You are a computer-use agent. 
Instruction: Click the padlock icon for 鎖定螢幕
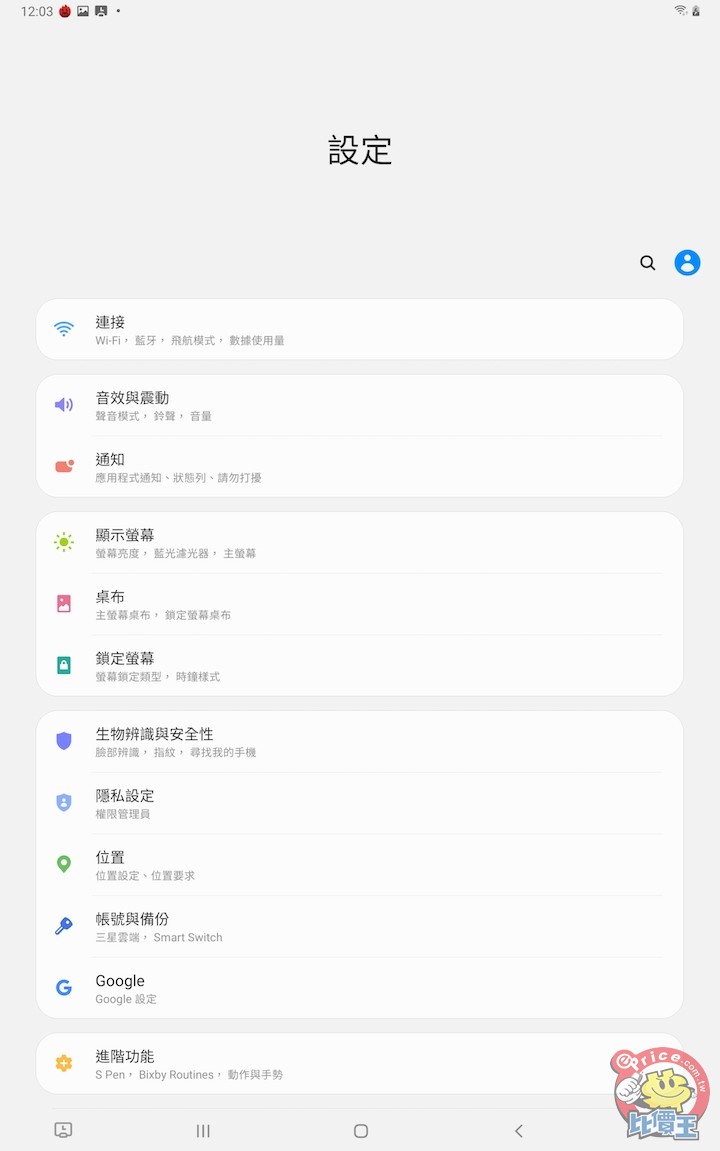click(x=64, y=665)
